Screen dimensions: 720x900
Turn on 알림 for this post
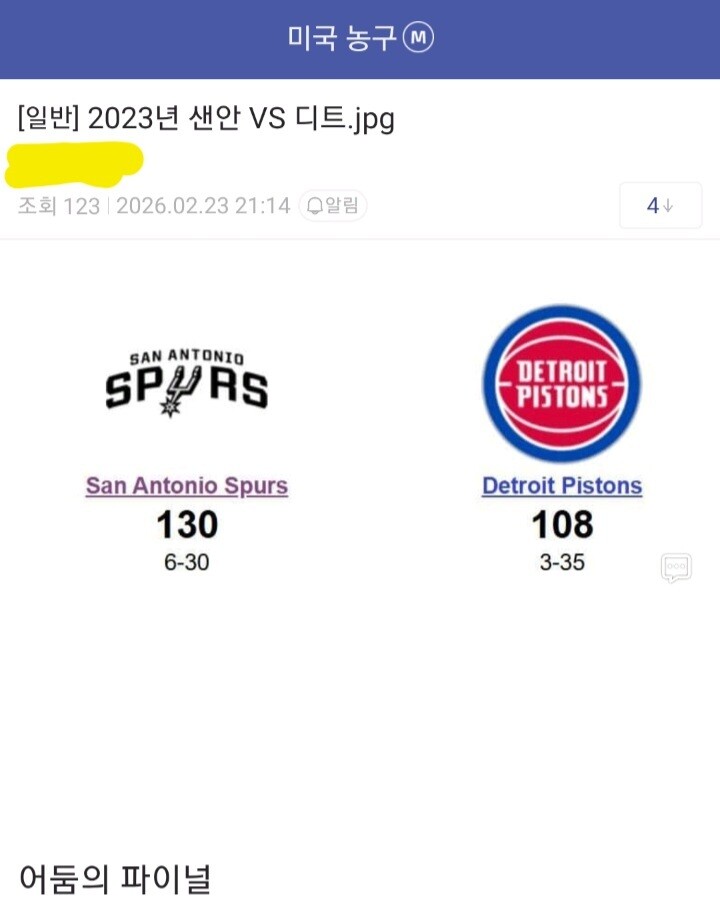[x=333, y=206]
